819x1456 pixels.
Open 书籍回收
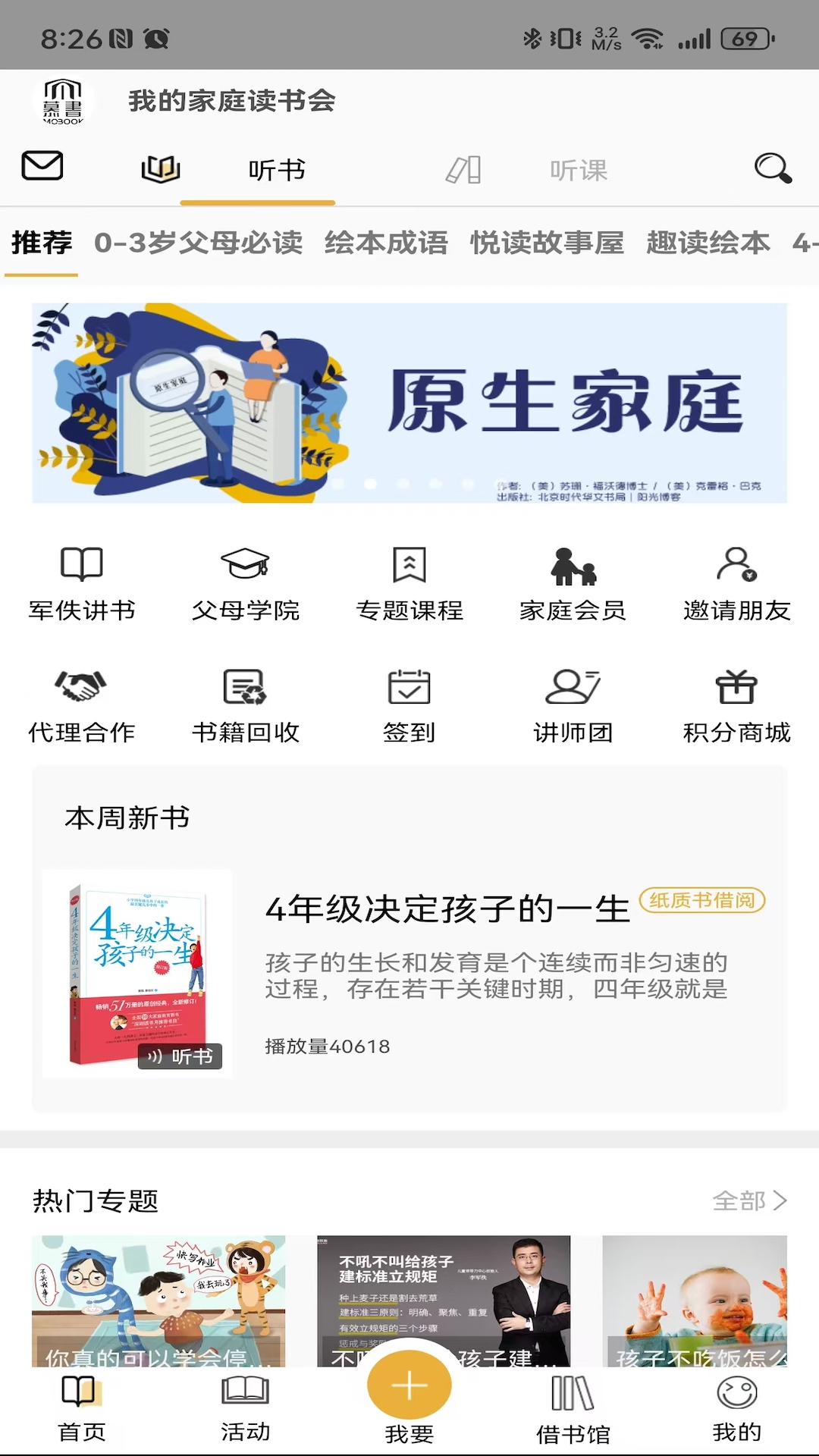(x=246, y=705)
